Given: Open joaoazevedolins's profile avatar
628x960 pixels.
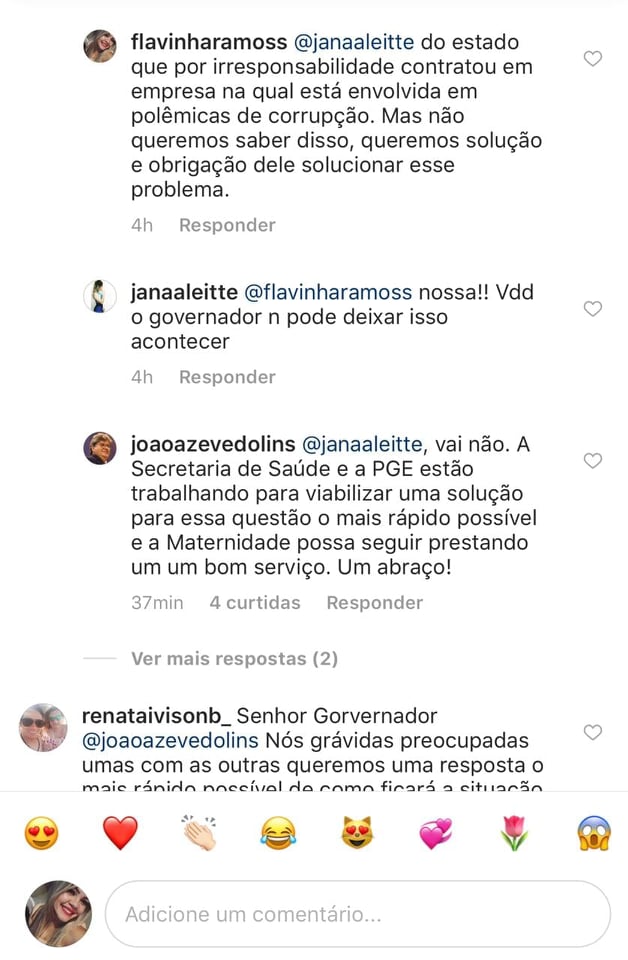Looking at the screenshot, I should pyautogui.click(x=100, y=447).
